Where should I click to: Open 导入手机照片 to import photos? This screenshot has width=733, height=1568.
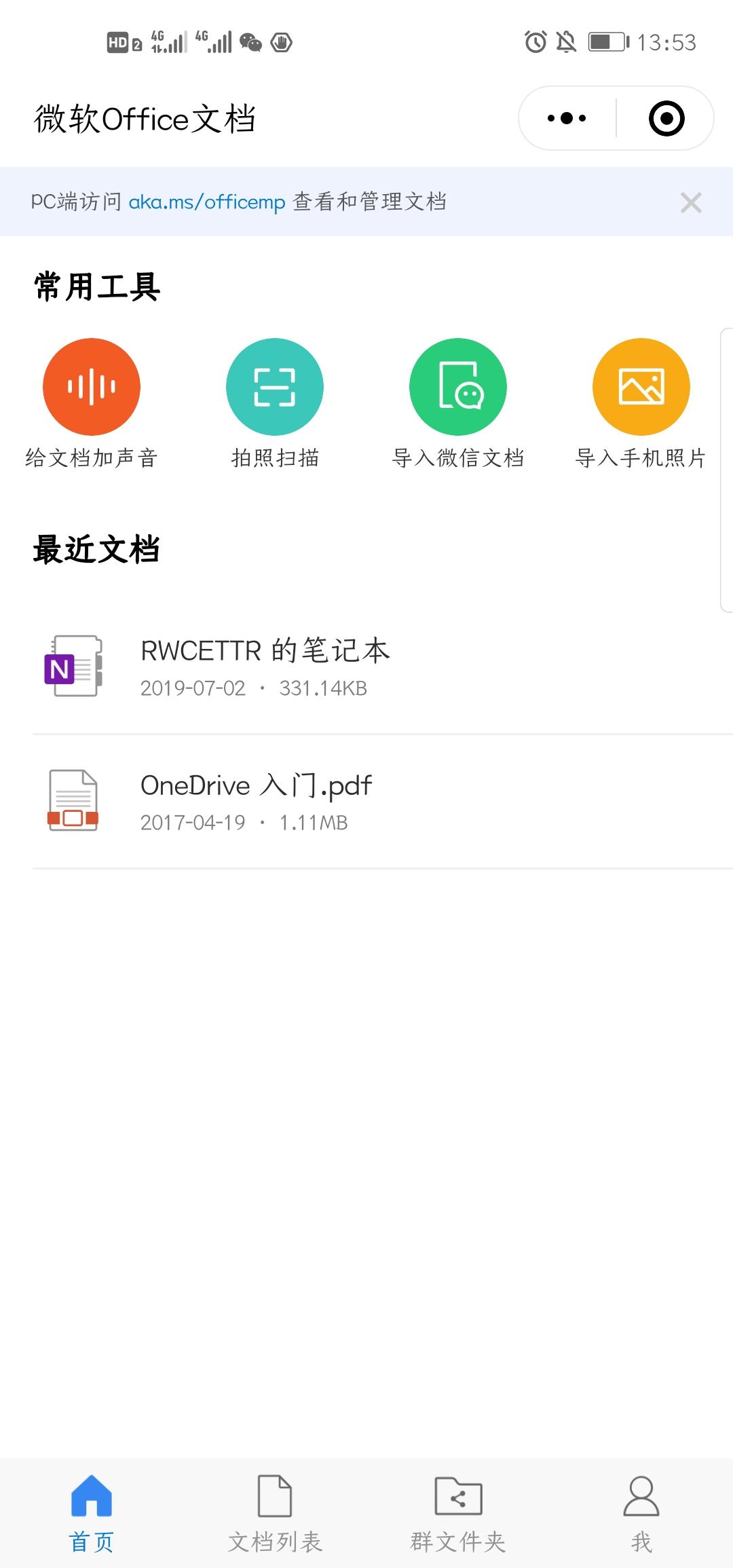click(640, 386)
